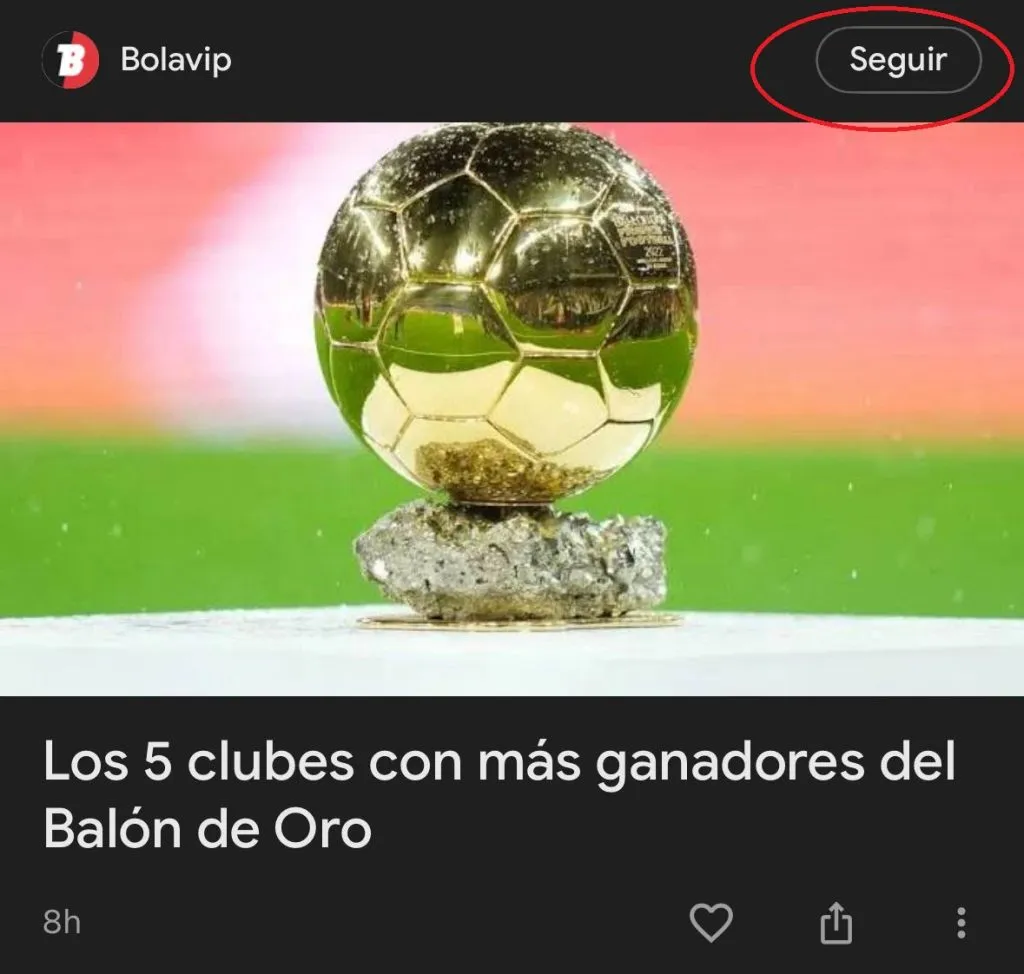
Task: Open the three-dot overflow menu
Action: click(961, 923)
